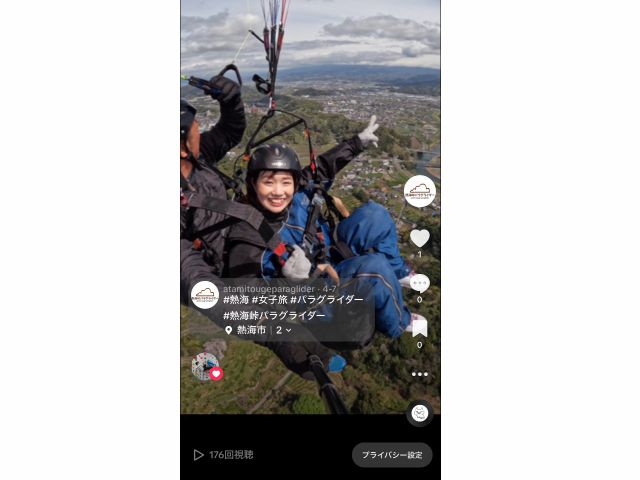Image resolution: width=640 pixels, height=480 pixels.
Task: Open the comments on this video
Action: (x=419, y=283)
